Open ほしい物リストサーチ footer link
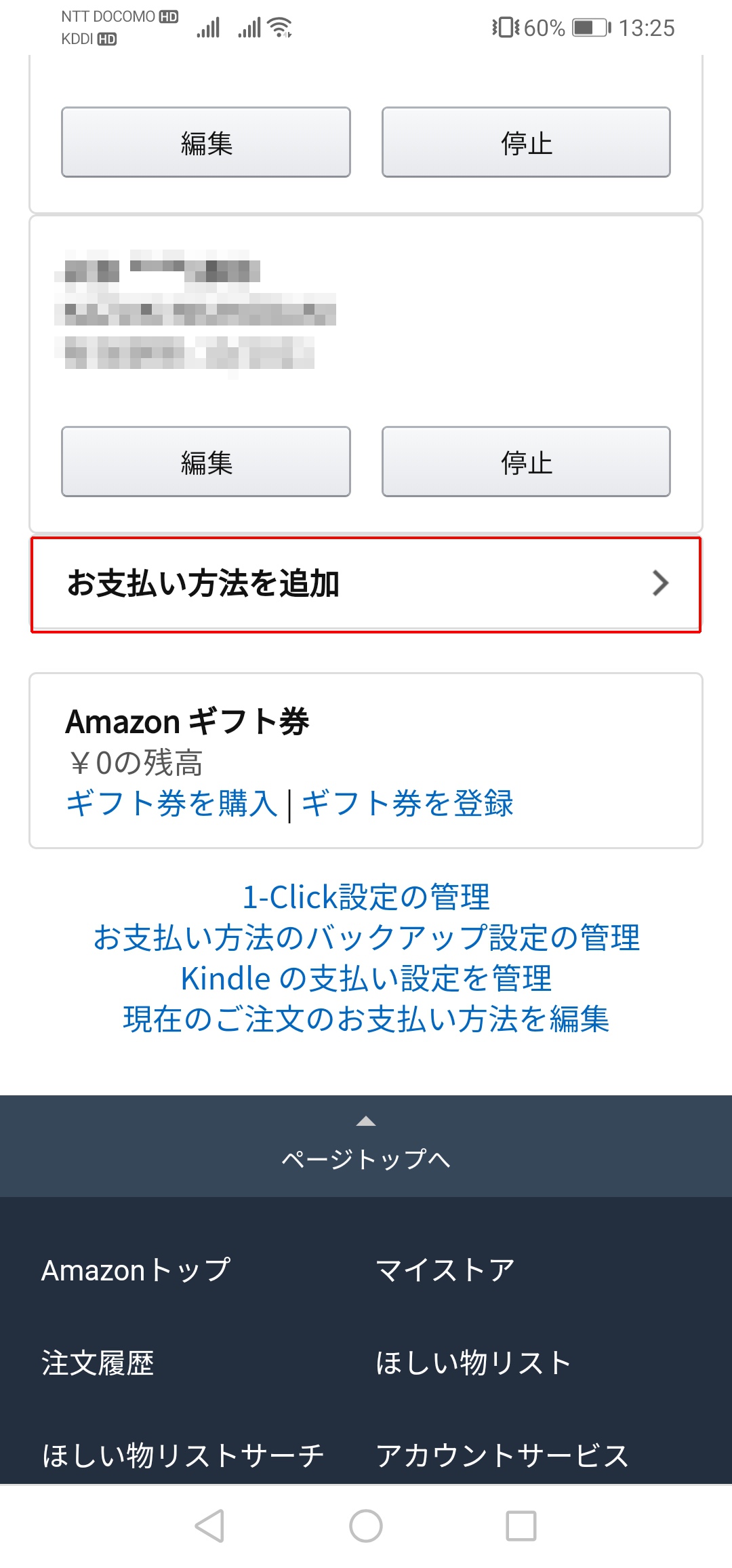 (183, 1455)
